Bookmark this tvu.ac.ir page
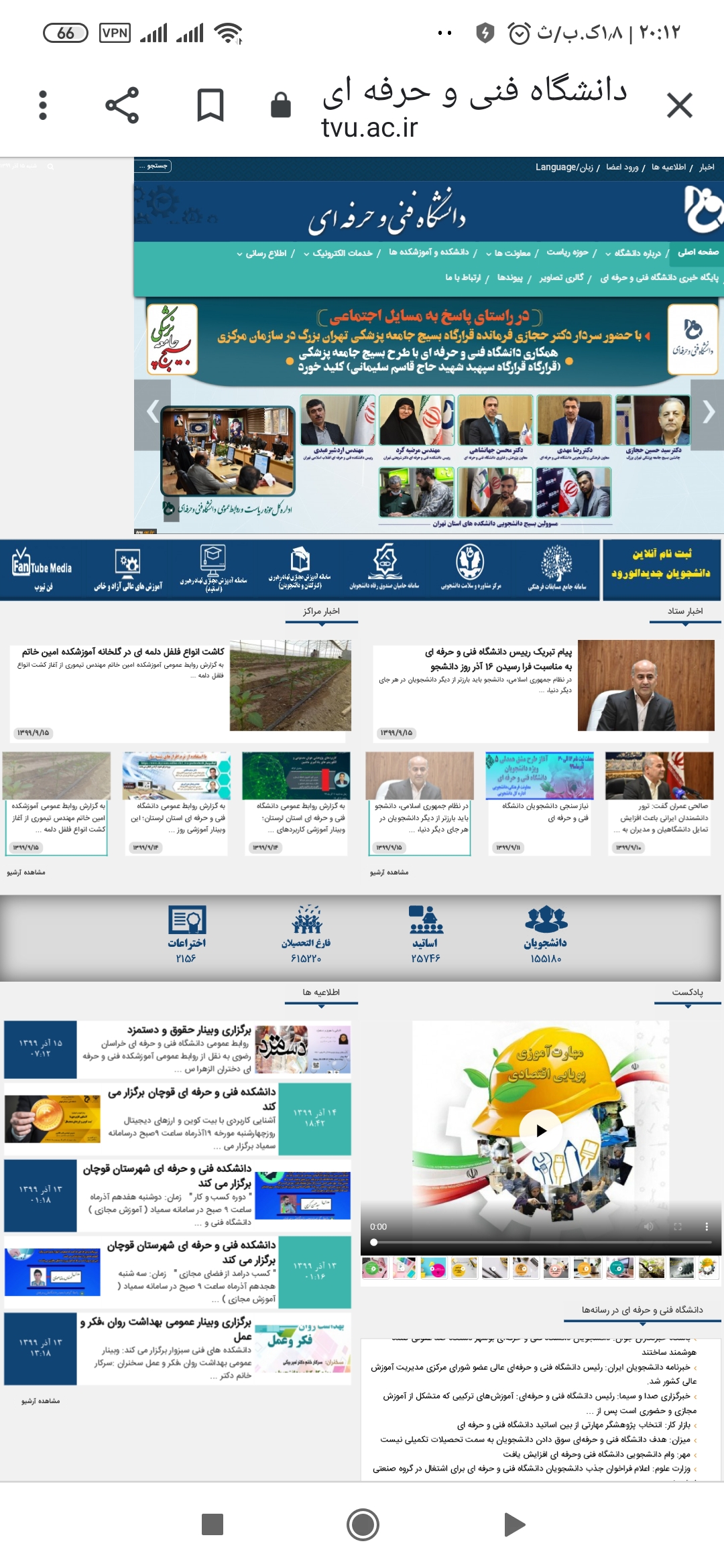Image resolution: width=724 pixels, height=1568 pixels. click(x=210, y=105)
